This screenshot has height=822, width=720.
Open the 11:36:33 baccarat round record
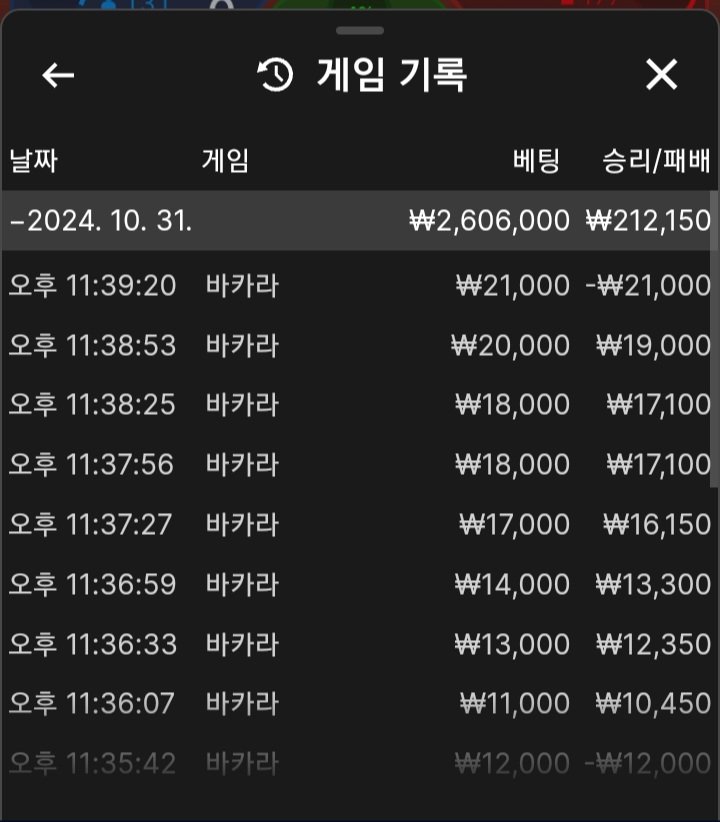[360, 643]
